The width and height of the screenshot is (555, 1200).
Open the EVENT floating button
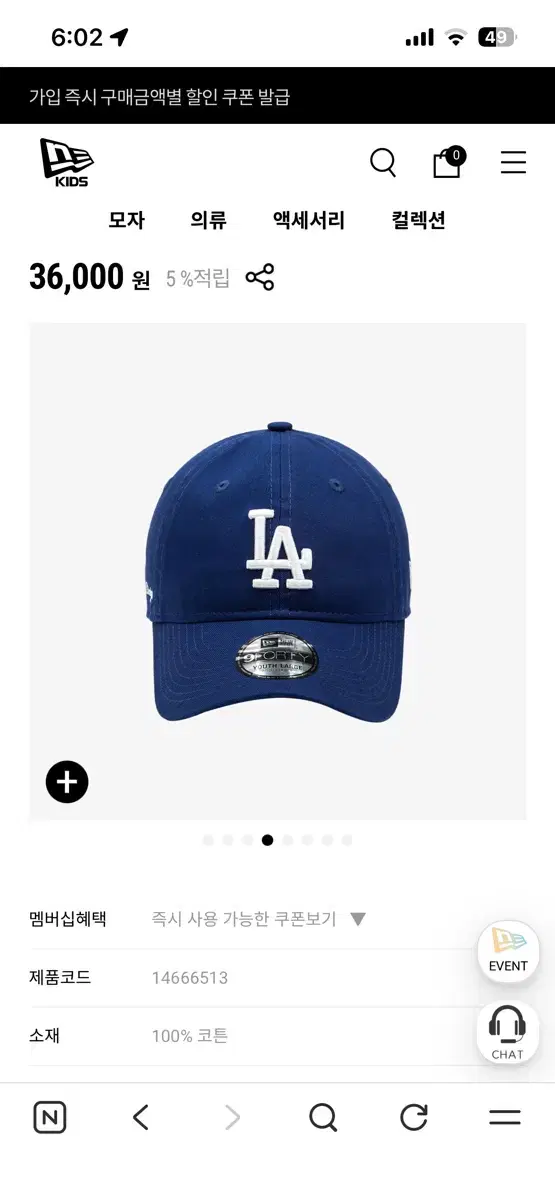click(508, 951)
